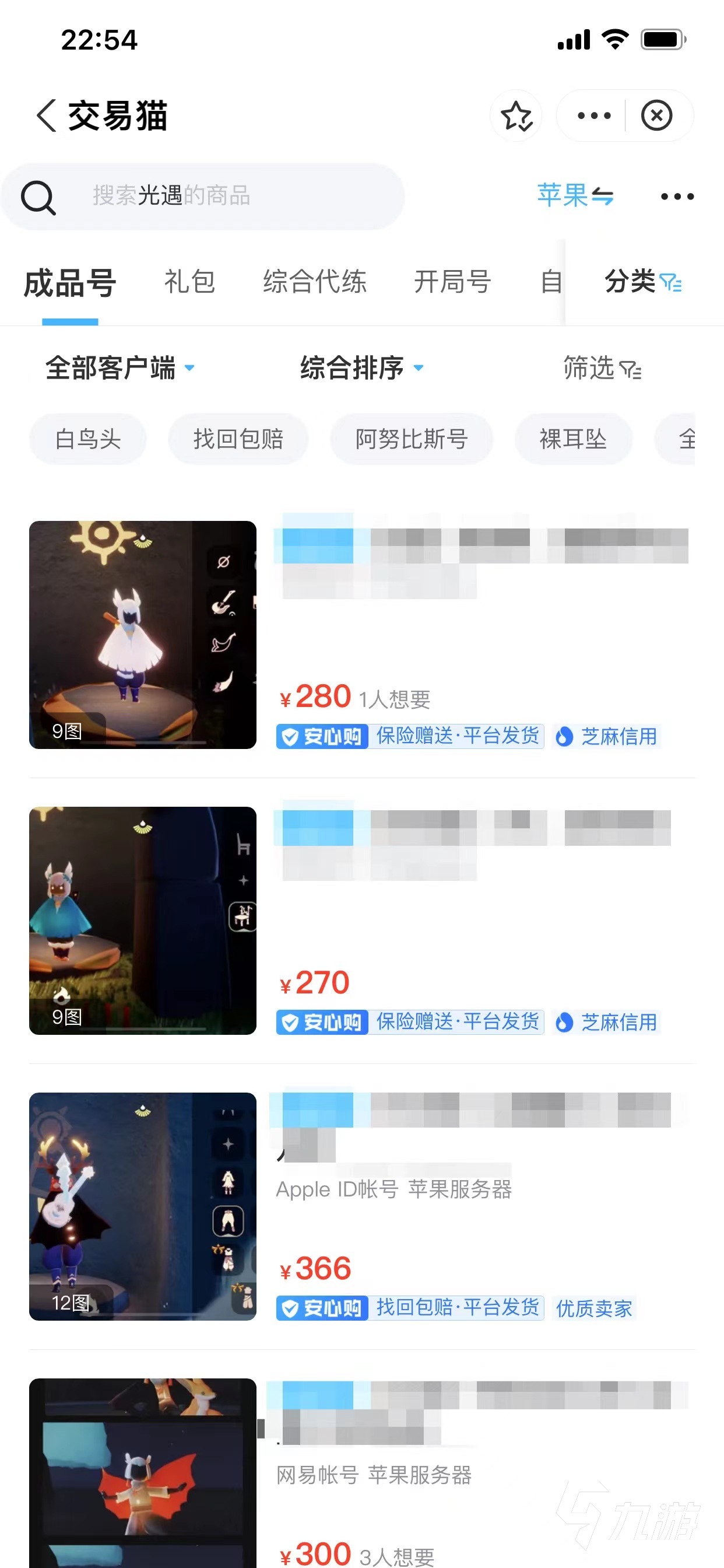Open the ¥270 account listing
Image resolution: width=724 pixels, height=1568 pixels.
361,921
